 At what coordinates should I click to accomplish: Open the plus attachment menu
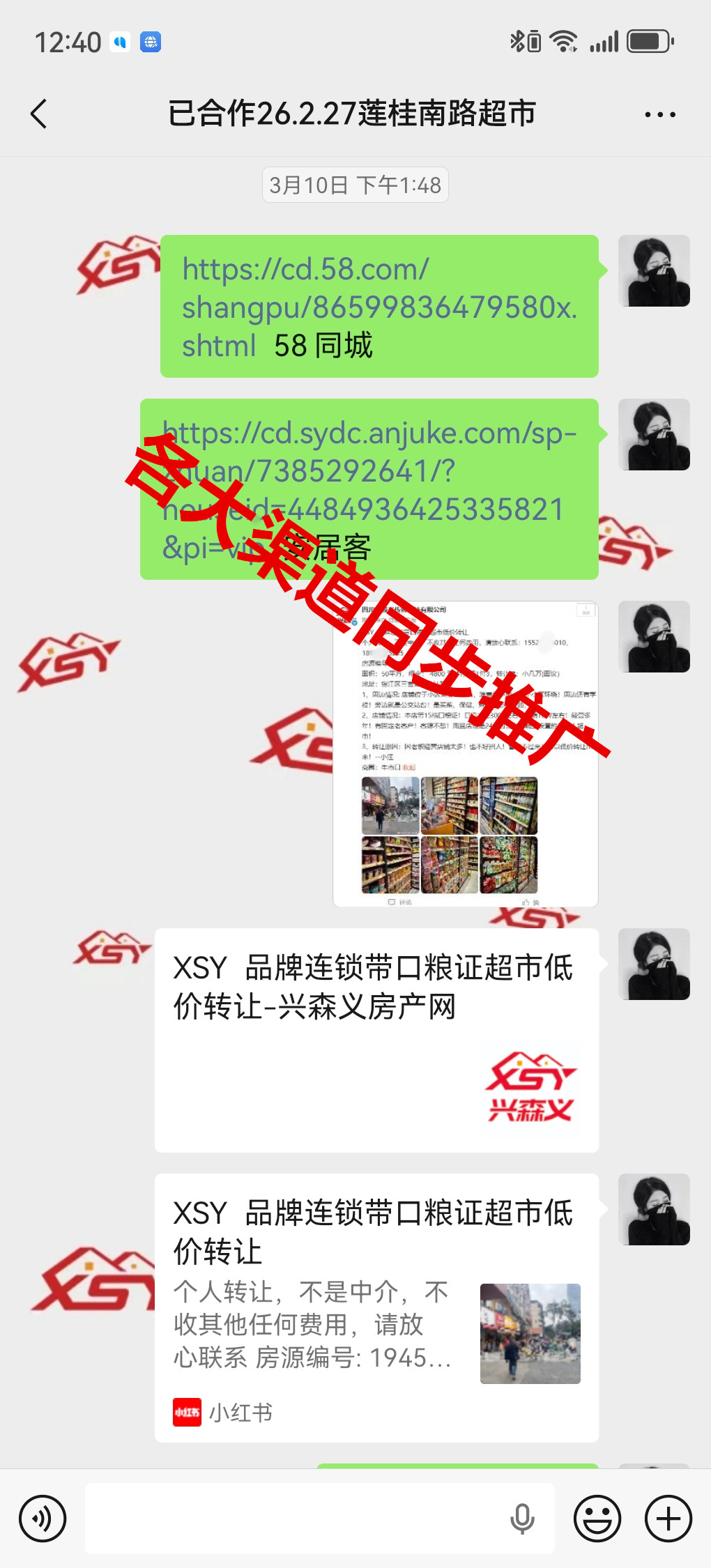click(x=668, y=1519)
